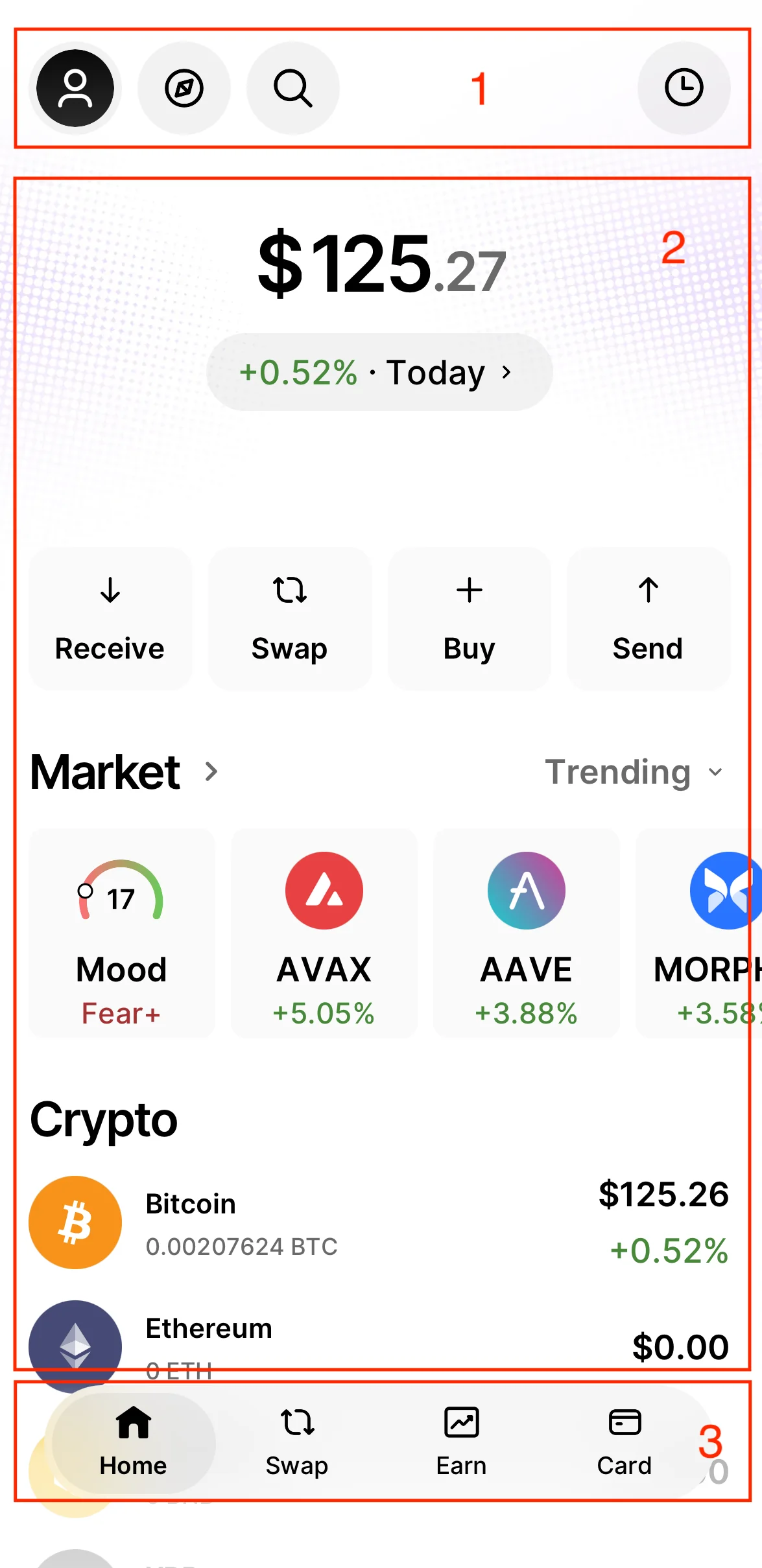Switch to the Swap tab in bottom bar
Image resolution: width=762 pixels, height=1568 pixels.
297,1443
